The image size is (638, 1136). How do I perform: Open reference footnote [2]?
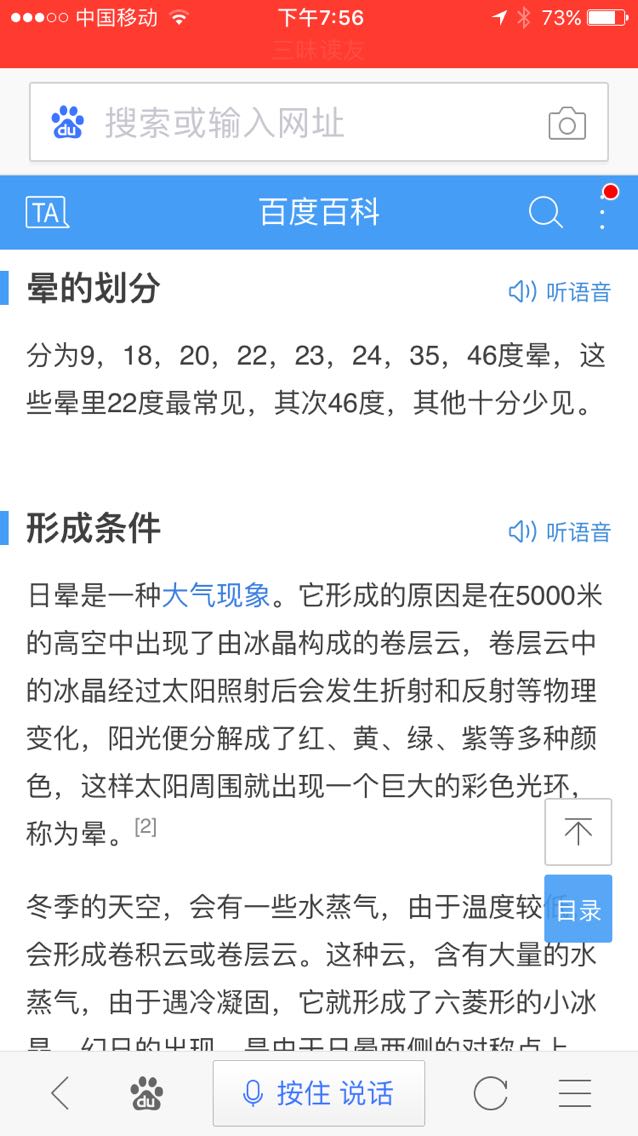pyautogui.click(x=146, y=827)
